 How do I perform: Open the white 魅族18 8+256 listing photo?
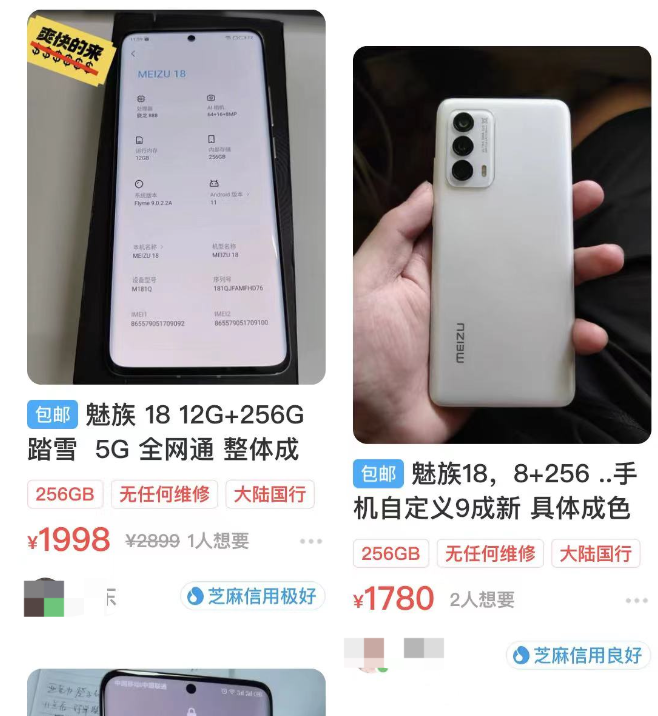(x=502, y=244)
